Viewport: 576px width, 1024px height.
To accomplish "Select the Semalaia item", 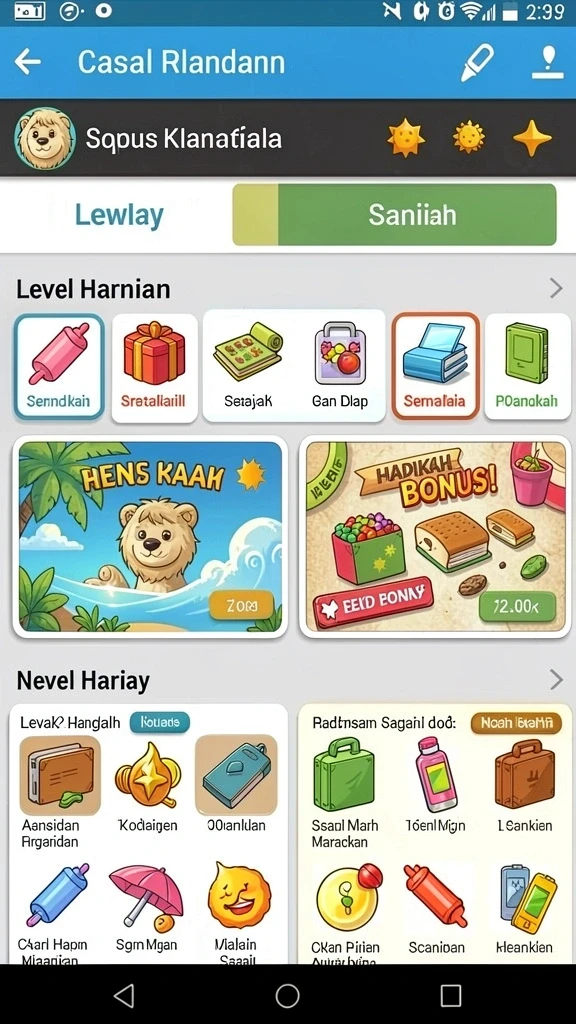I will click(x=436, y=366).
